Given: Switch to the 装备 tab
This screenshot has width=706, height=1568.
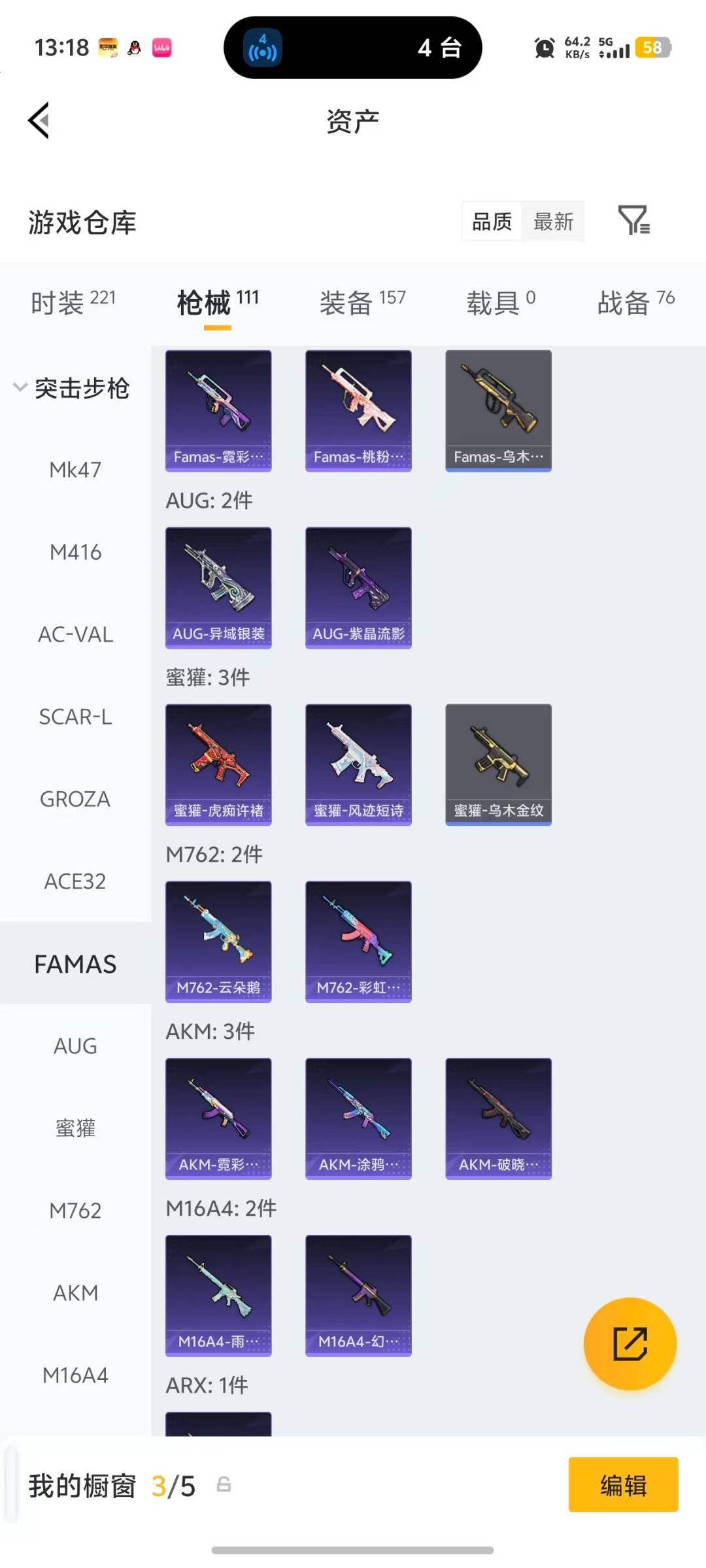Looking at the screenshot, I should click(x=362, y=302).
